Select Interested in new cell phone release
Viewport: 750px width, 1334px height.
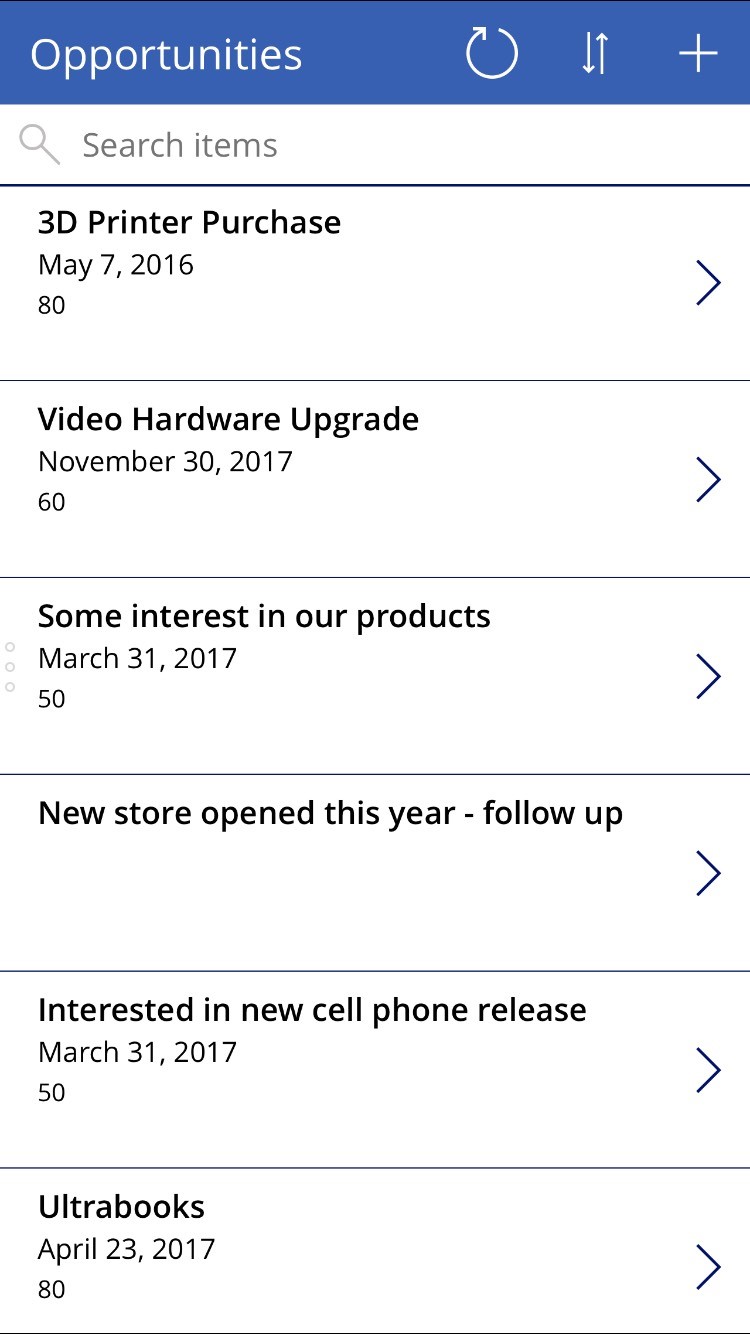click(708, 1071)
